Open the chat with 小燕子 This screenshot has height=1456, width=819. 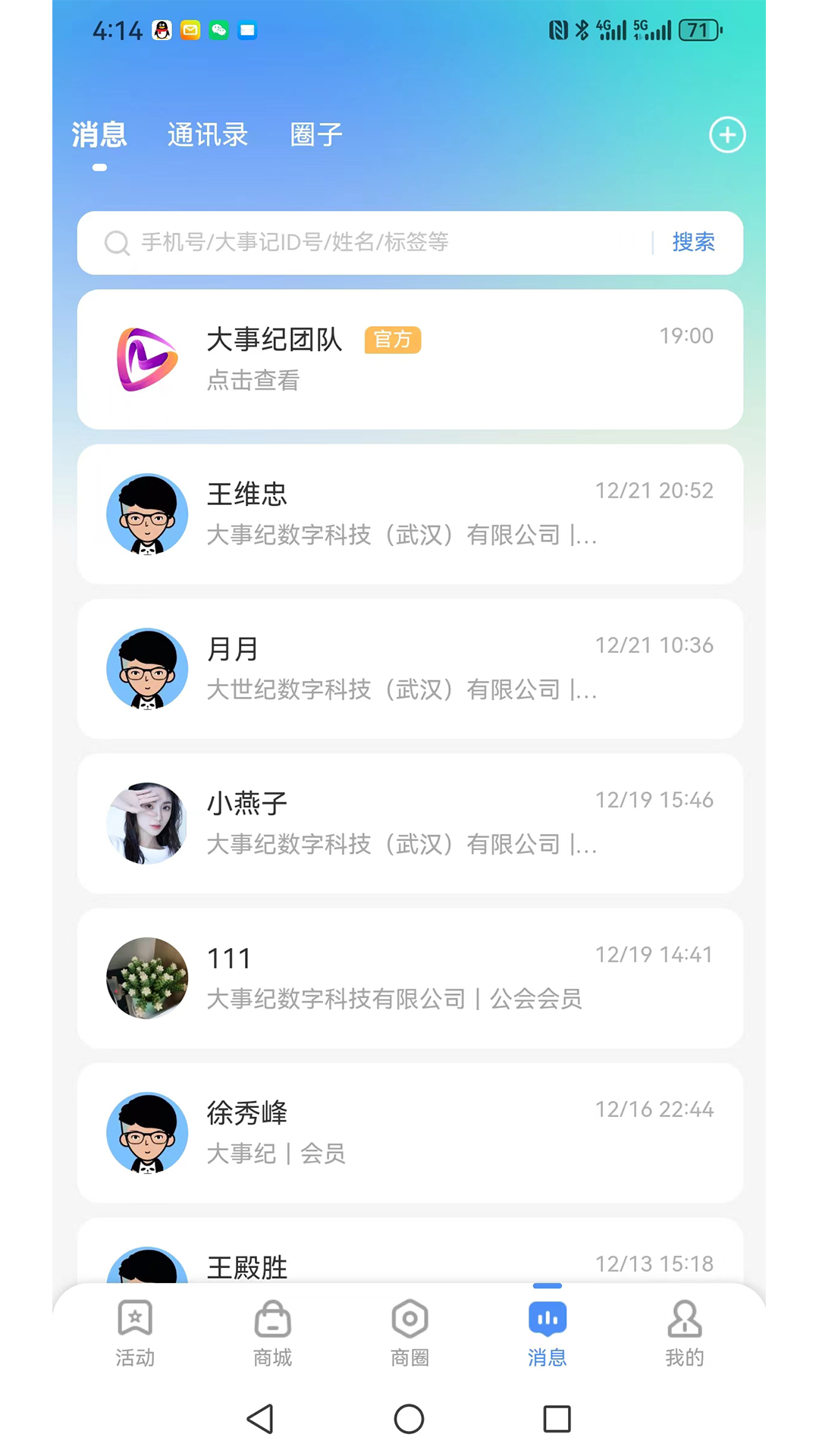(409, 824)
